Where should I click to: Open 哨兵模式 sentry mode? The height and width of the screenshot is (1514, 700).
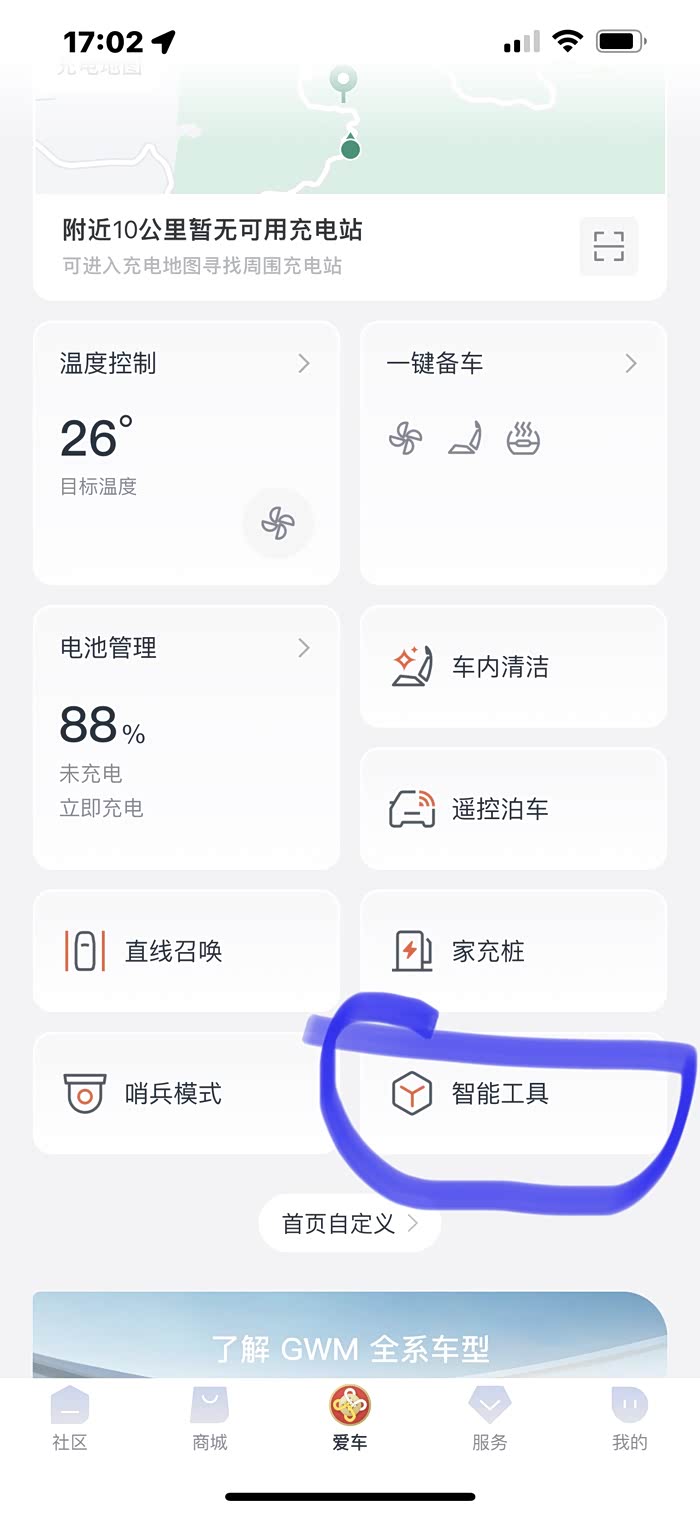186,1093
